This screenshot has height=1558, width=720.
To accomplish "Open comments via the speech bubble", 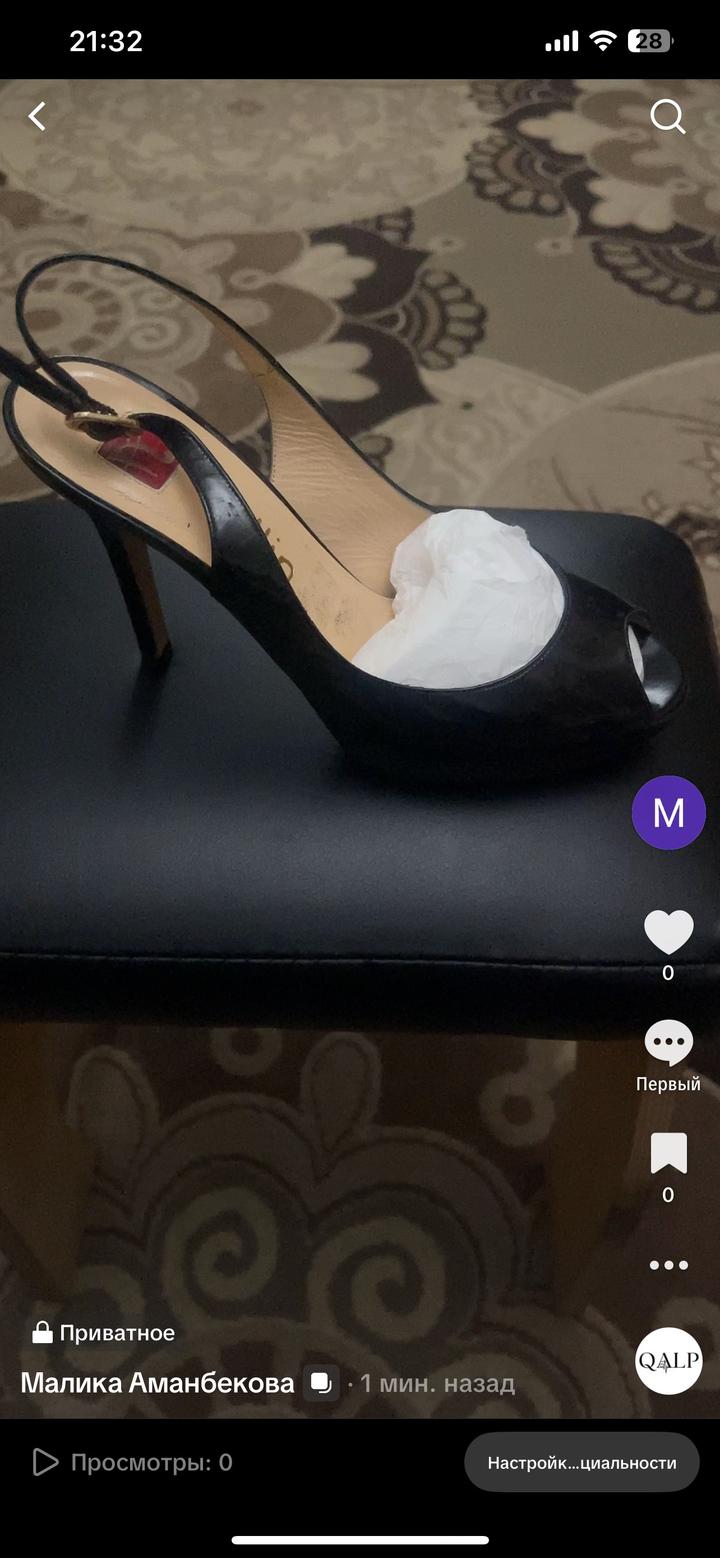I will coord(668,1044).
